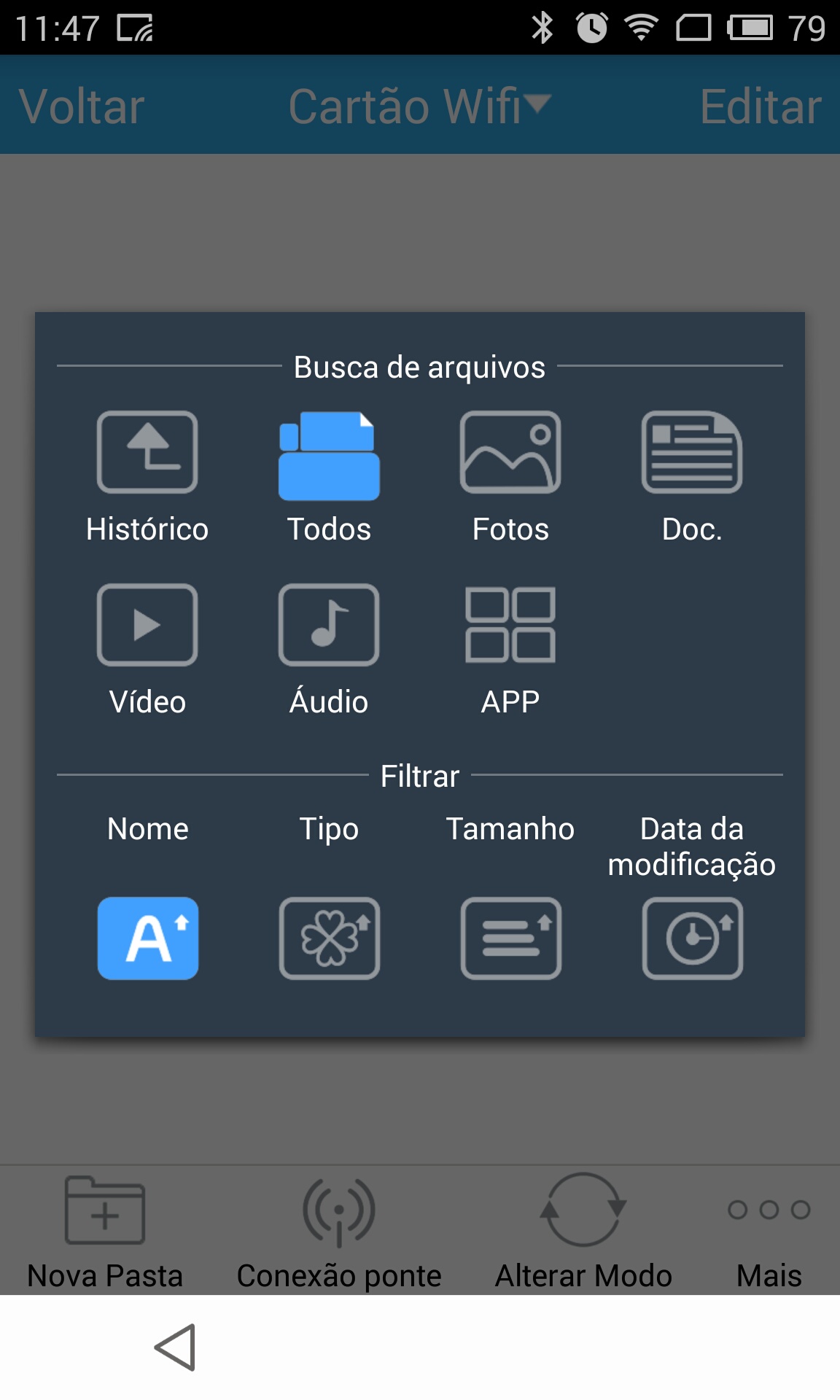Tap Alterar Modo

tap(583, 1232)
